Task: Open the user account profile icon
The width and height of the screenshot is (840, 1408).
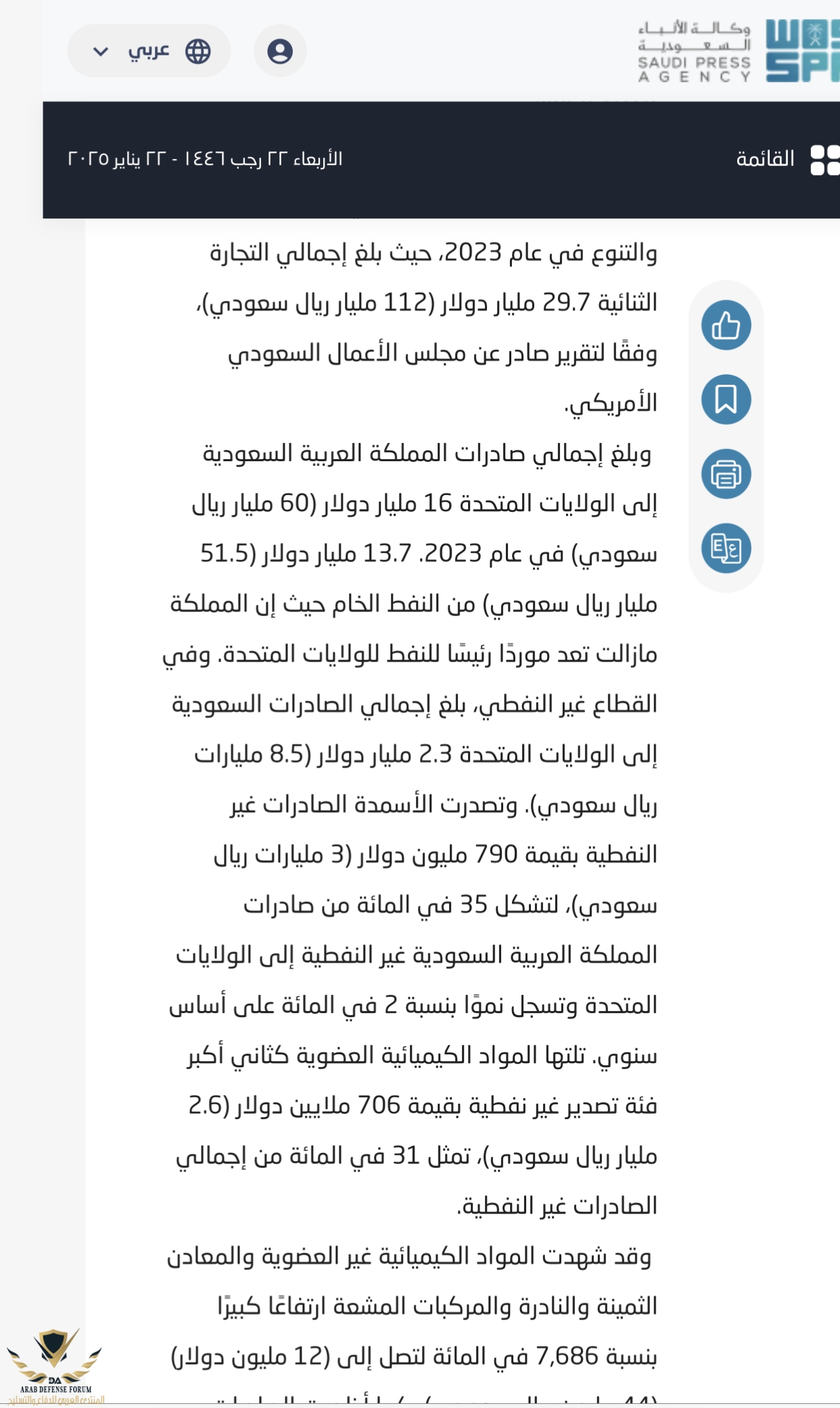Action: tap(279, 51)
